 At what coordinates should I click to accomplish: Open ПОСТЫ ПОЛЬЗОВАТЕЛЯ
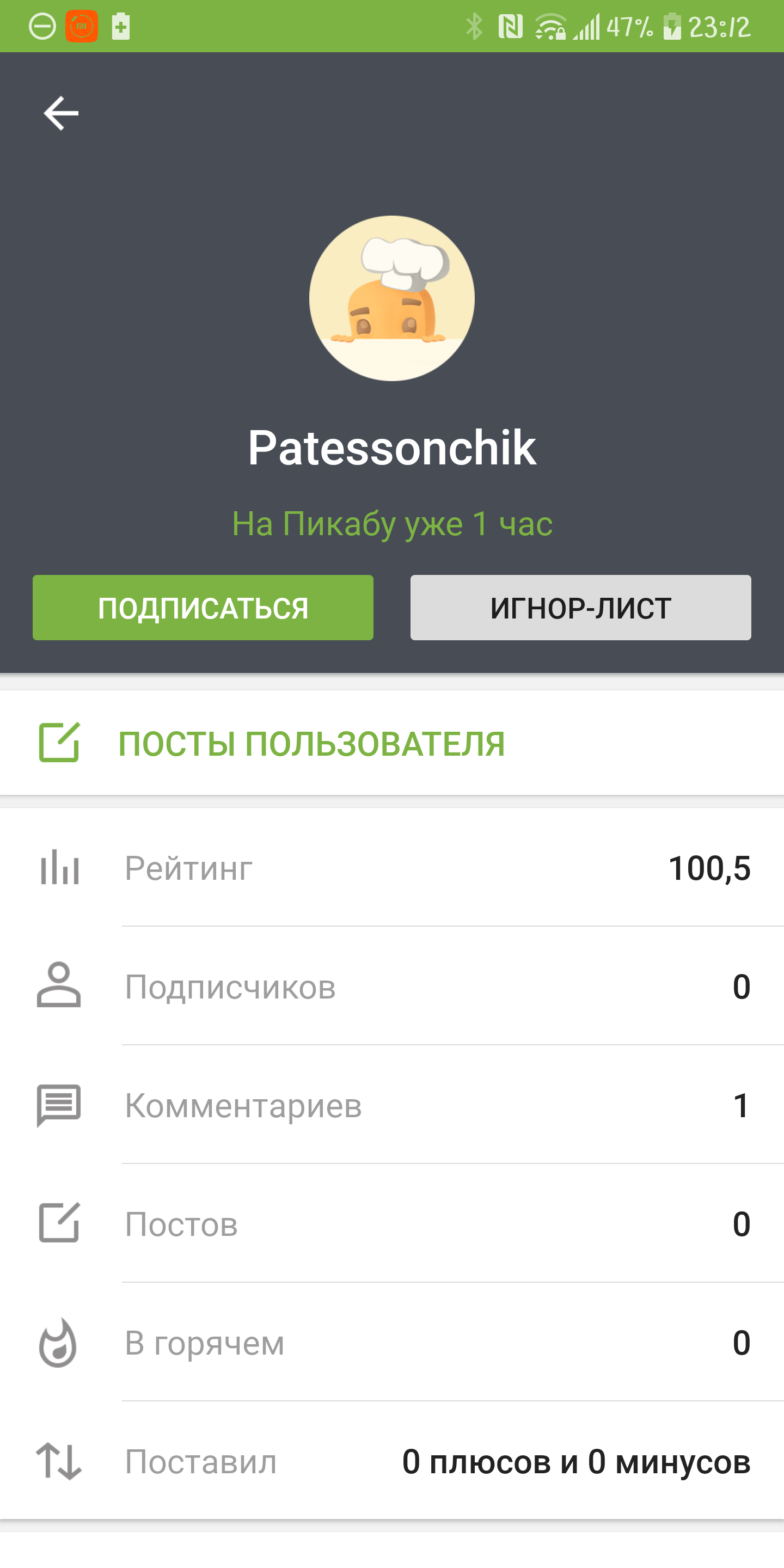310,743
